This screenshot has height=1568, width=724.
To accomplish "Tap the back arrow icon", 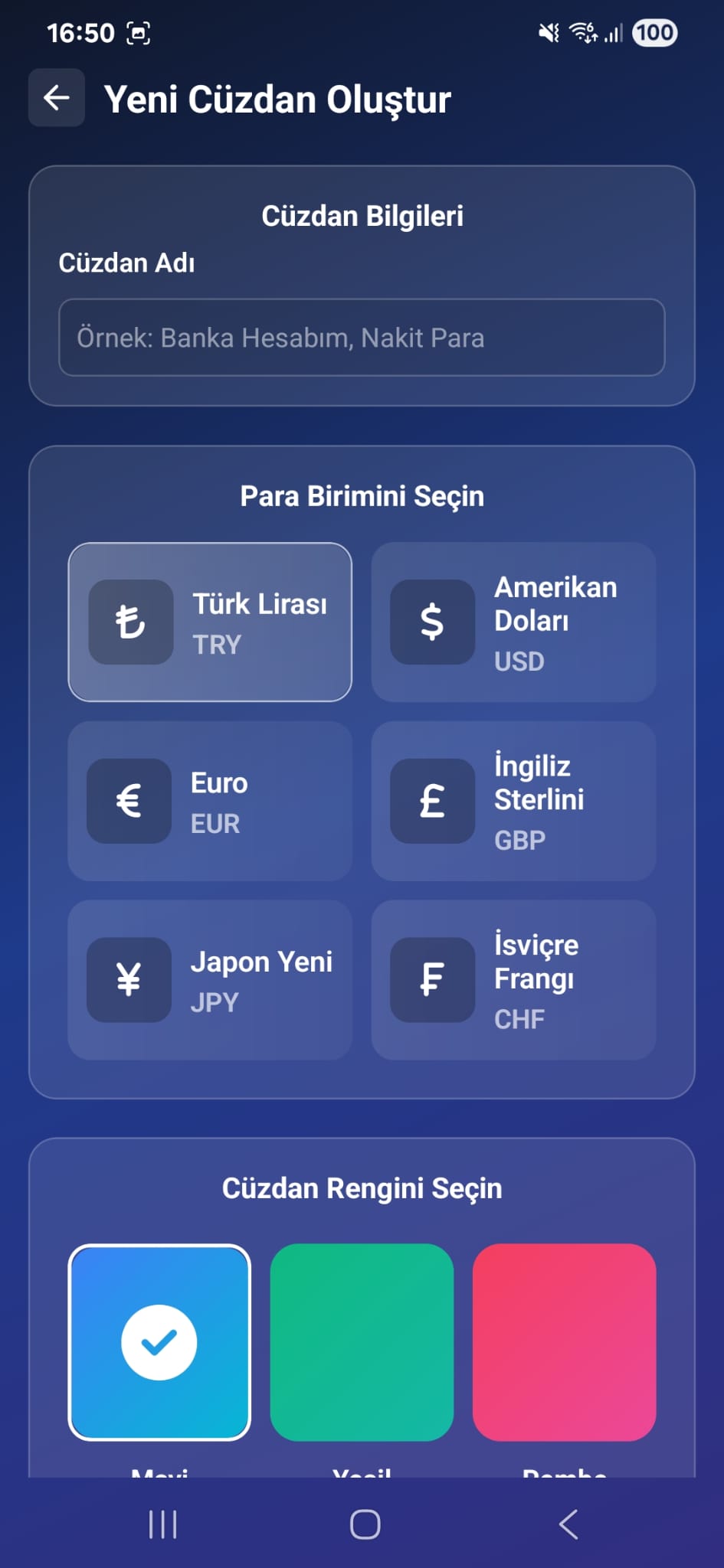I will click(56, 97).
